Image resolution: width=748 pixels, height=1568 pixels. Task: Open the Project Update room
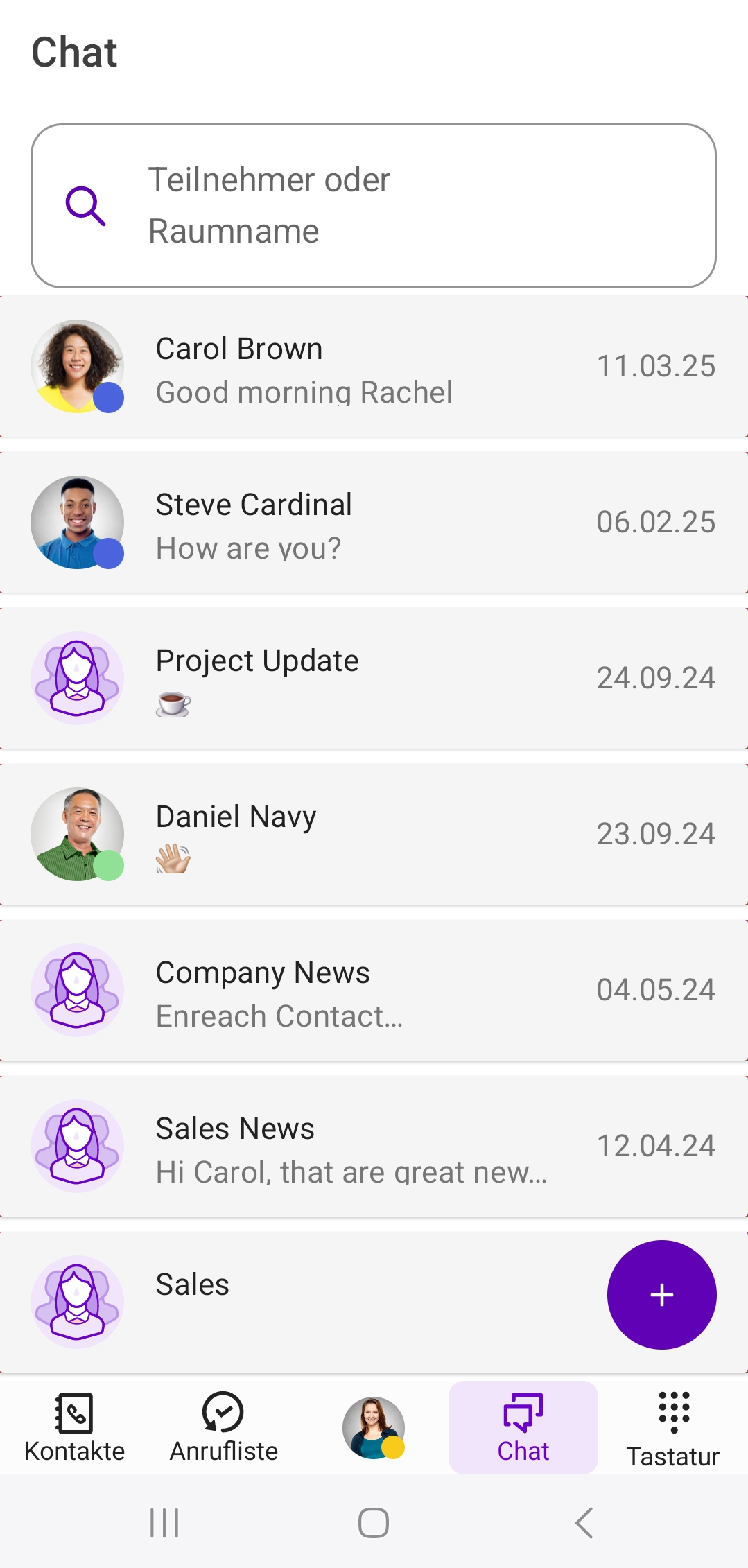[x=373, y=678]
